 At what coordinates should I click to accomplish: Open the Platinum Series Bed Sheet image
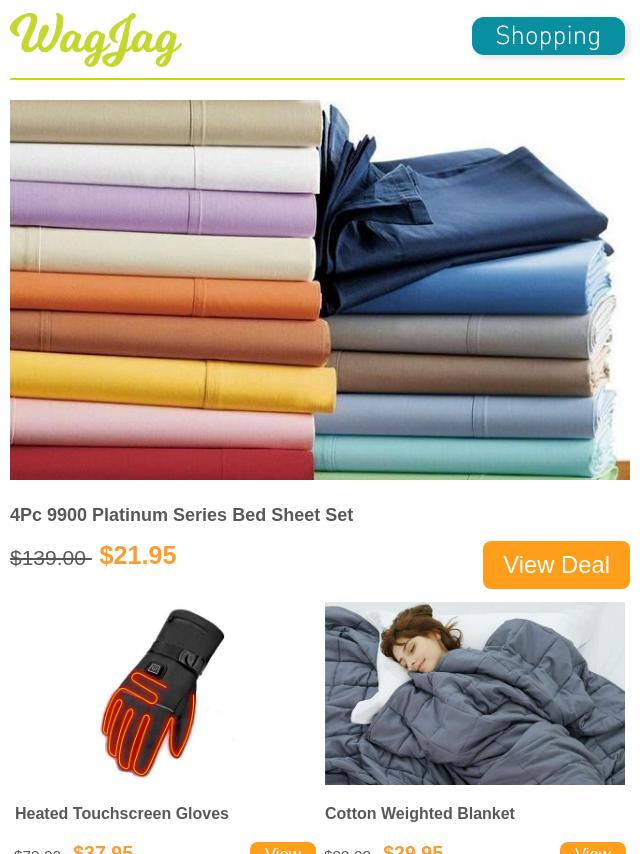[320, 290]
